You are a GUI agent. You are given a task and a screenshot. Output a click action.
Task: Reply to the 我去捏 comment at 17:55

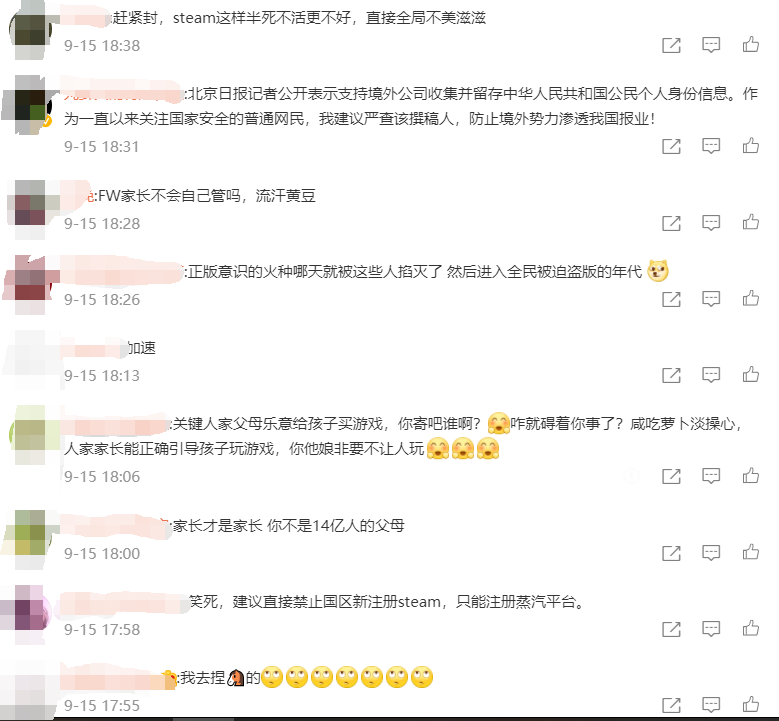point(711,705)
